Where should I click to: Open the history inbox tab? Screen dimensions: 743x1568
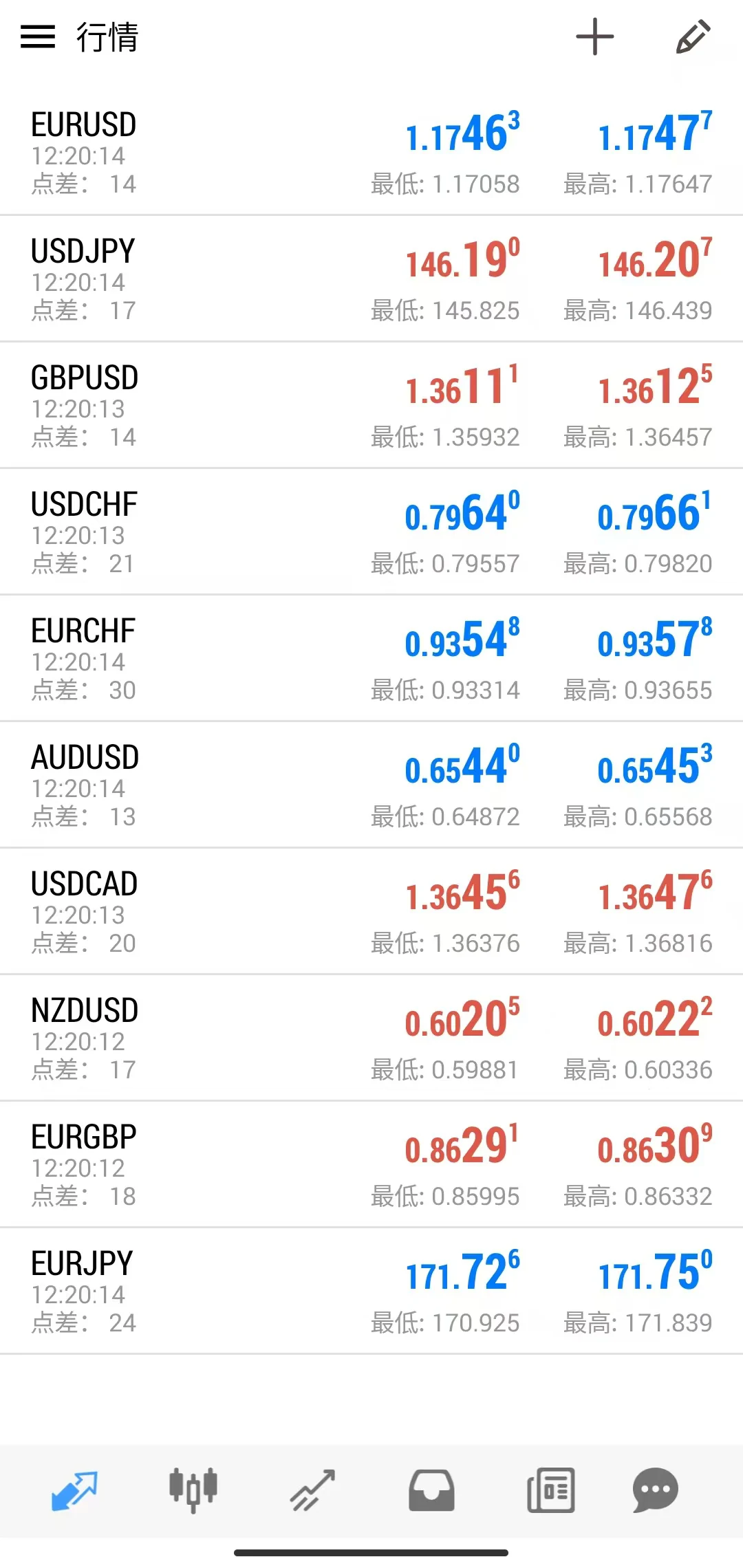[431, 1490]
